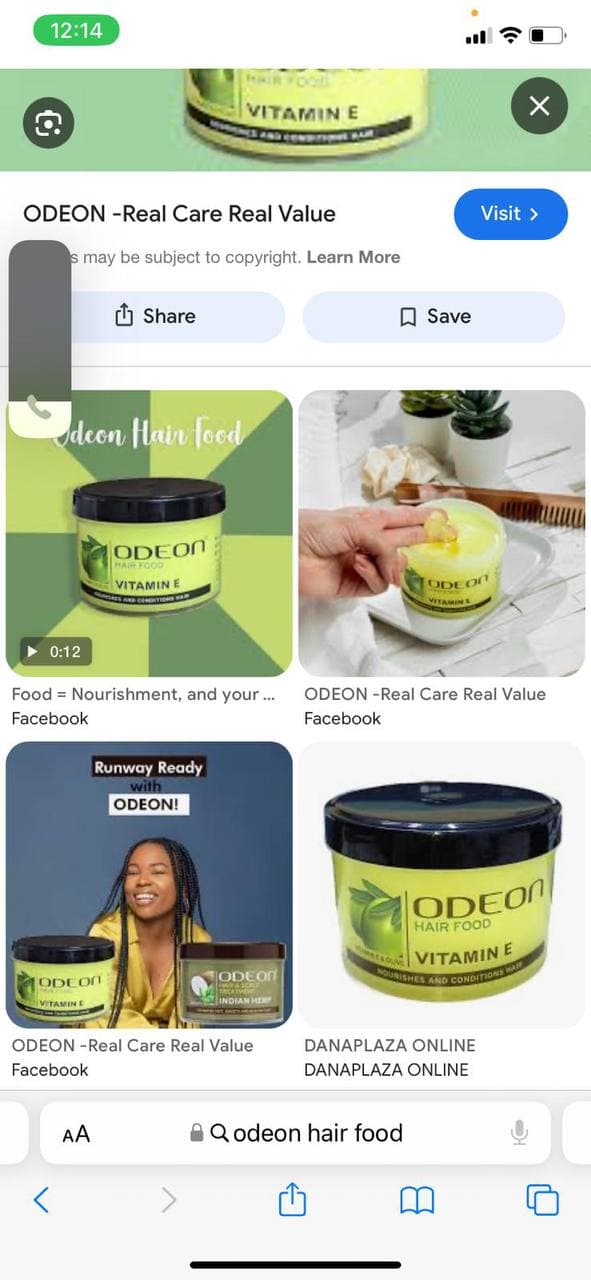The height and width of the screenshot is (1280, 591).
Task: Open the Runway Ready with ODEON image
Action: pyautogui.click(x=149, y=885)
